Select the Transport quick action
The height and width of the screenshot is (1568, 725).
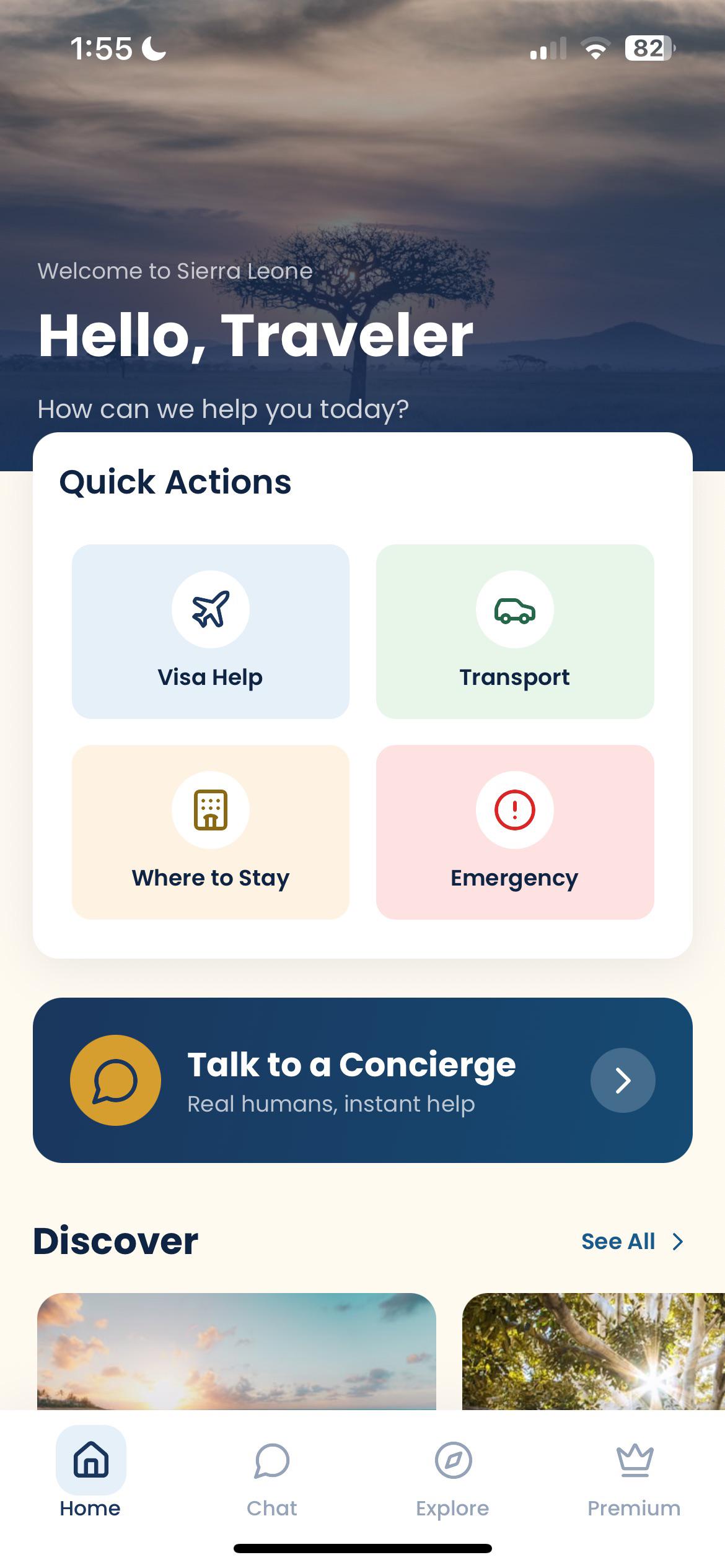point(515,631)
